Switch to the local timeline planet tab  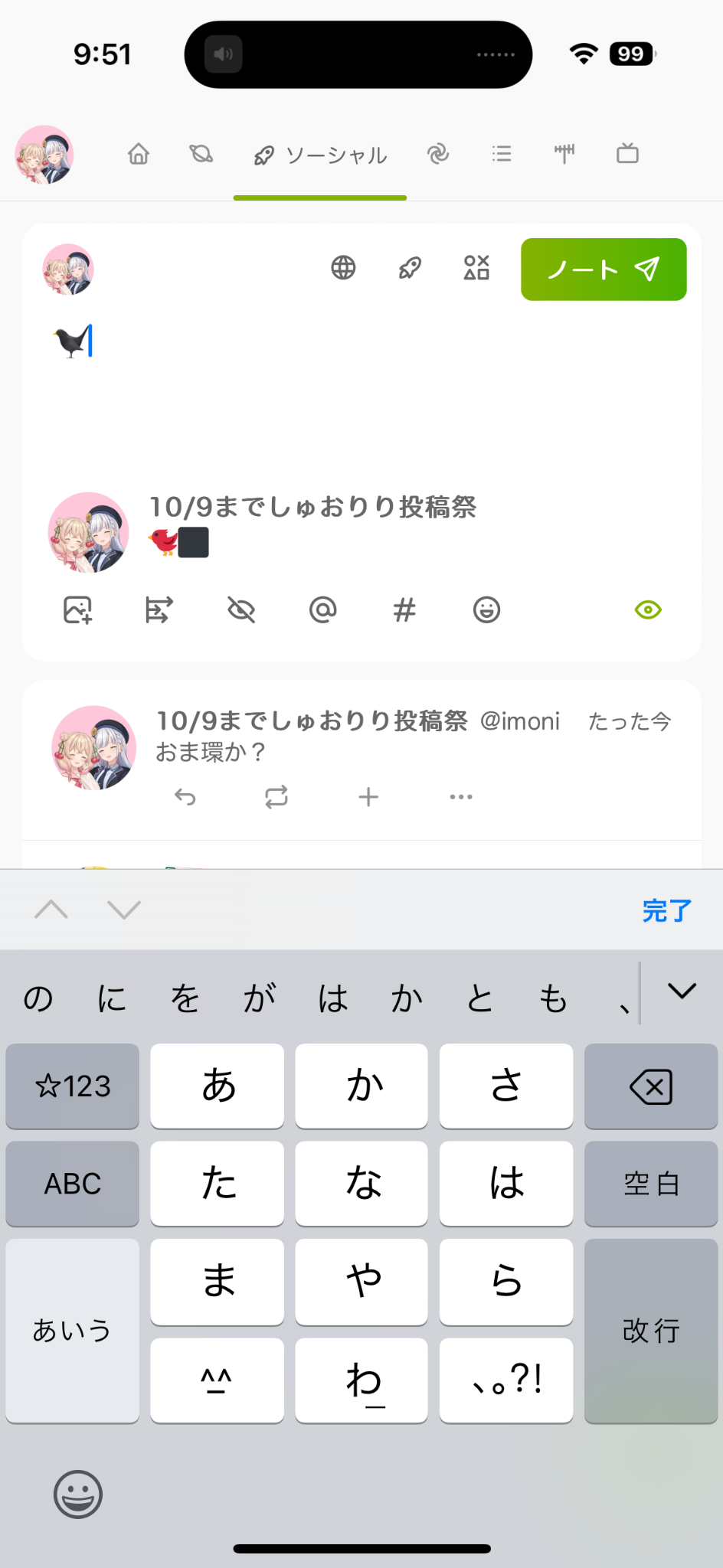coord(201,155)
